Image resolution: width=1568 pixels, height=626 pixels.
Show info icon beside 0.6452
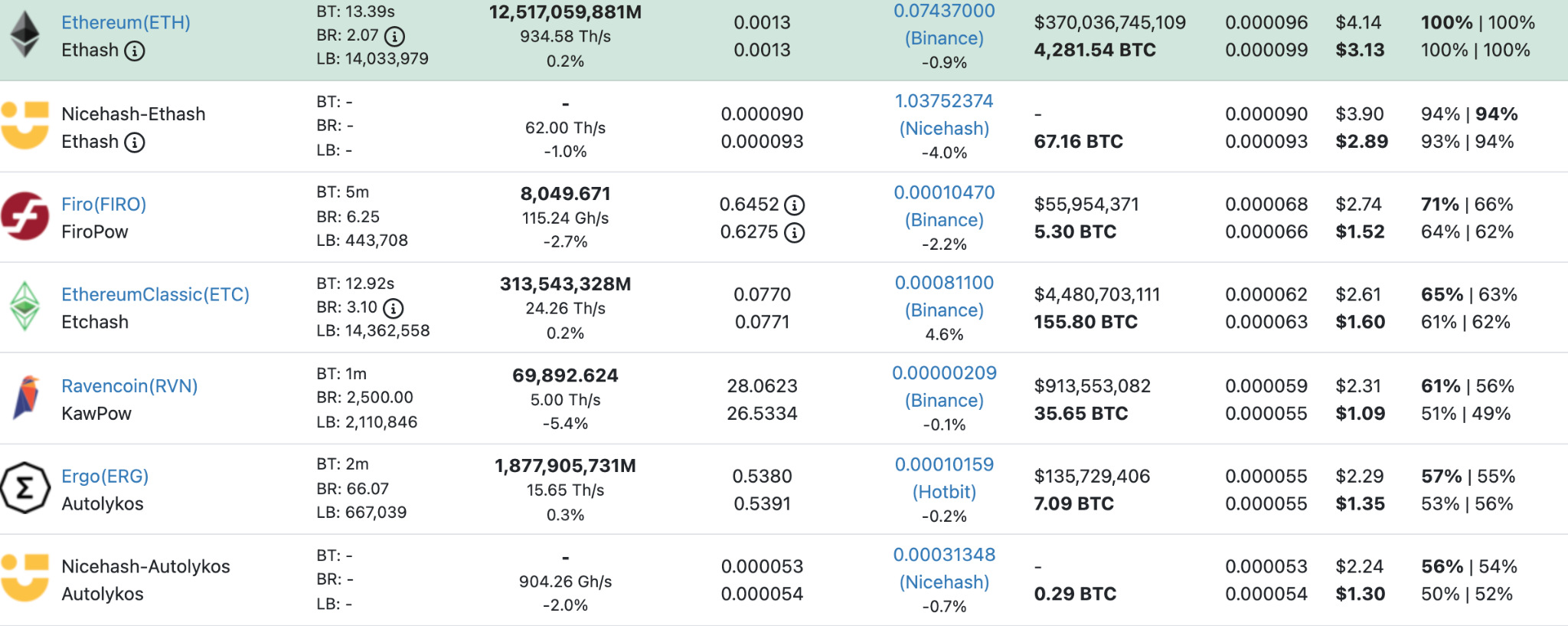point(795,205)
